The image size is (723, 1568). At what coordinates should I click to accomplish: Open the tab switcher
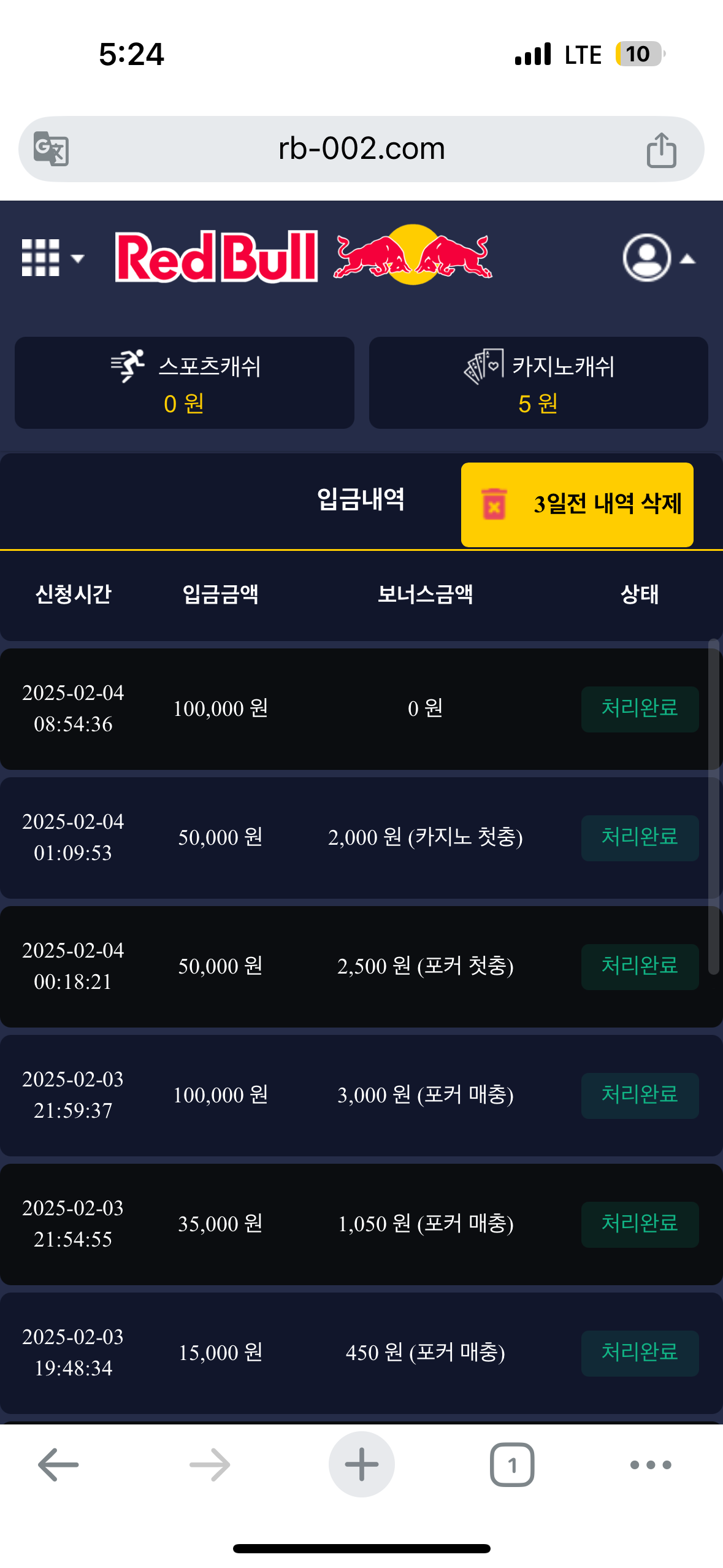[512, 1464]
